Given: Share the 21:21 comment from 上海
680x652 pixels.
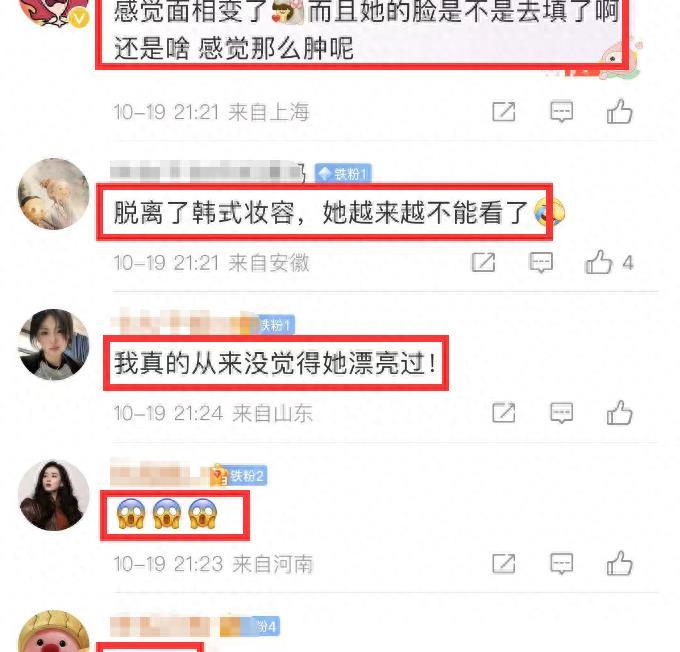Looking at the screenshot, I should (504, 111).
